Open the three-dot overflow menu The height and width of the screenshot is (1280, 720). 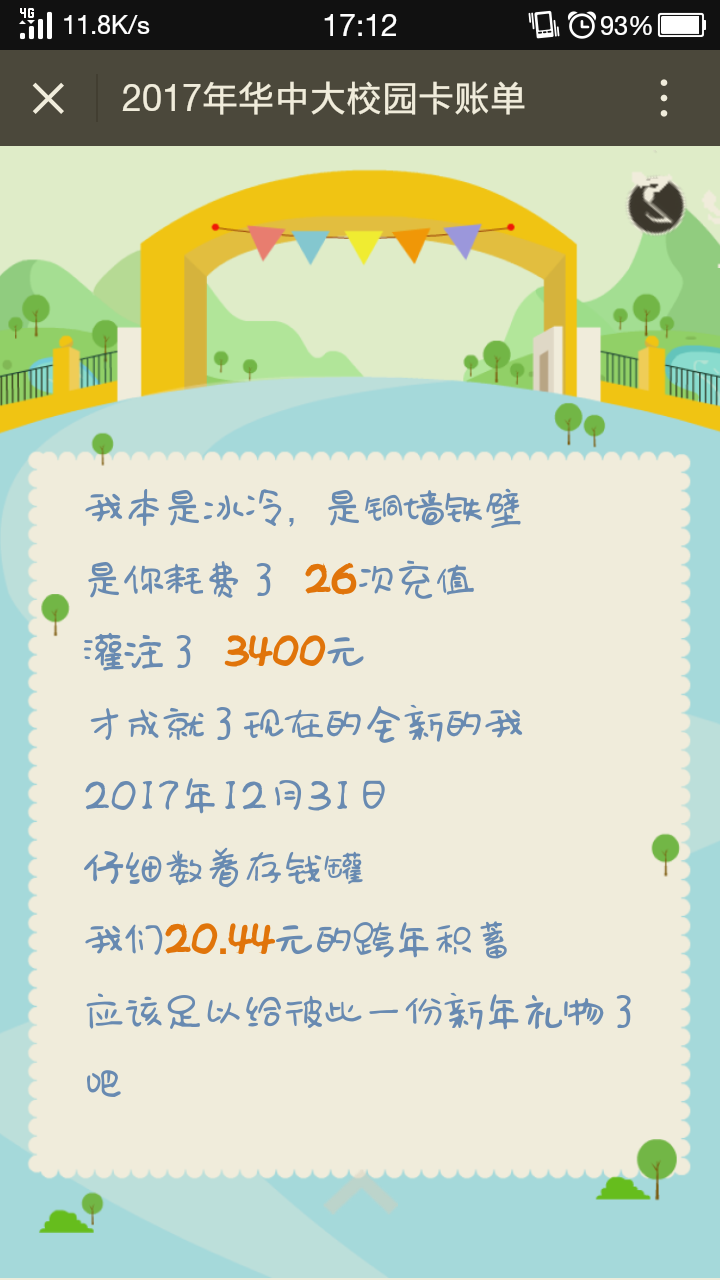click(663, 99)
